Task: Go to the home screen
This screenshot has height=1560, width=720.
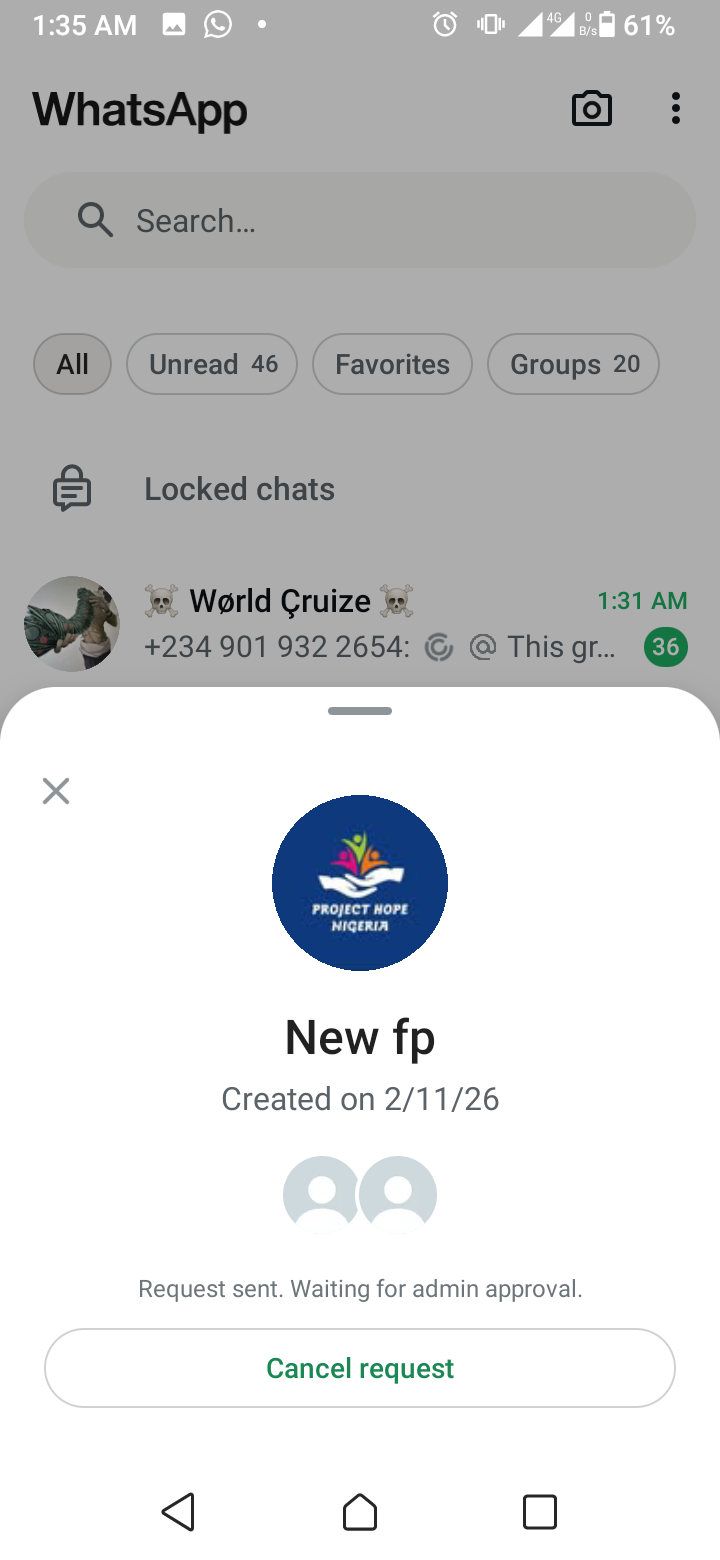Action: point(360,1512)
